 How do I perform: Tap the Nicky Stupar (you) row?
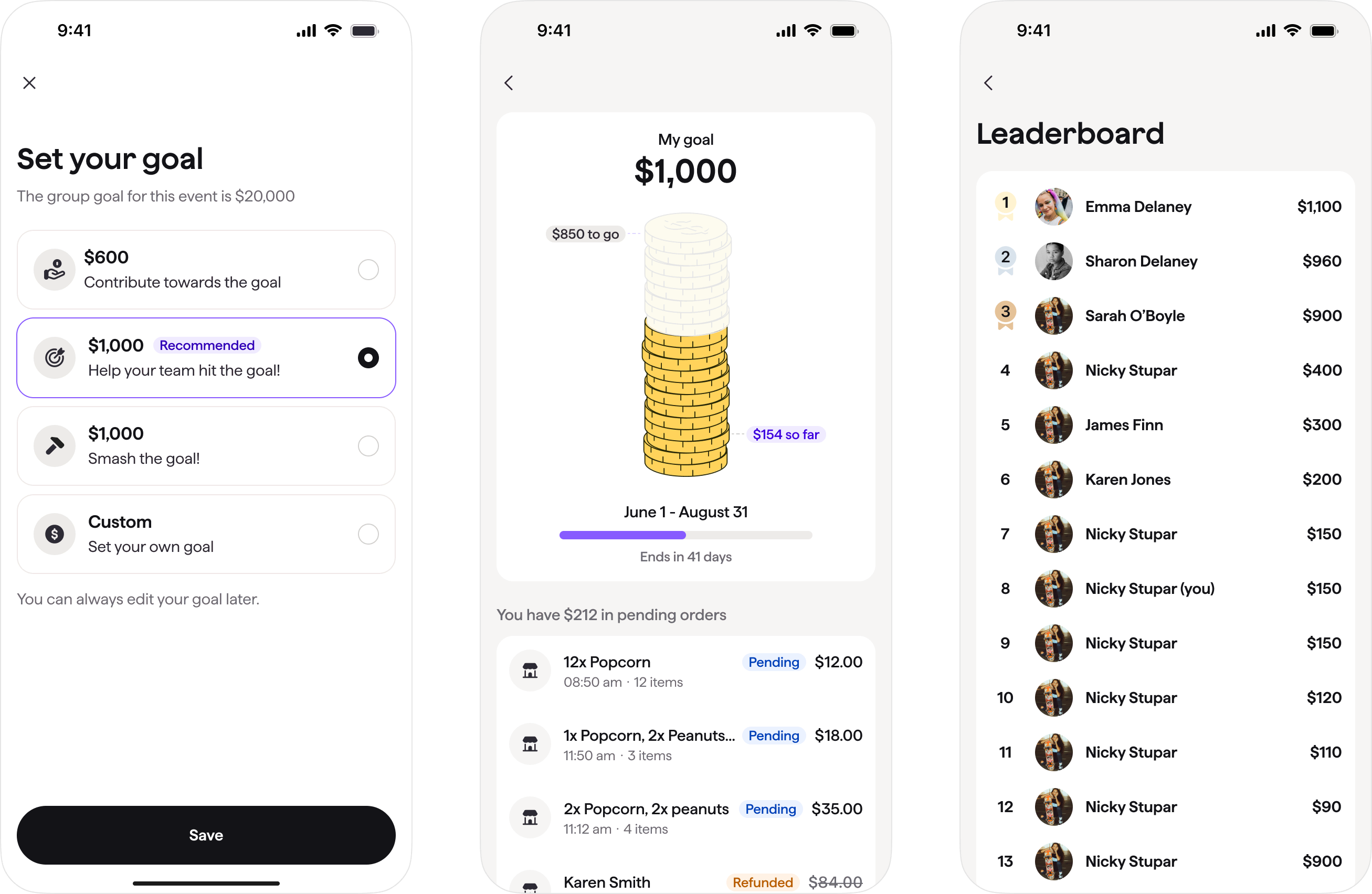click(x=1165, y=589)
